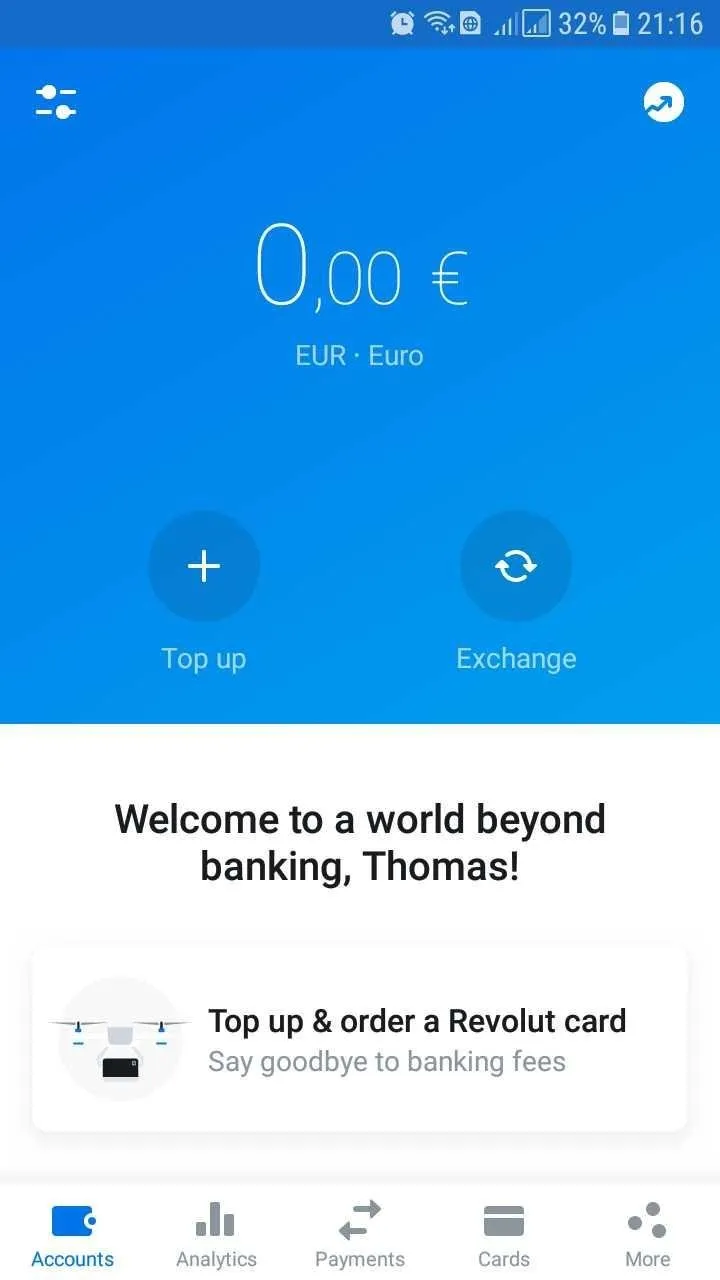Viewport: 720px width, 1280px height.
Task: Open the account settings sliders icon
Action: (56, 102)
